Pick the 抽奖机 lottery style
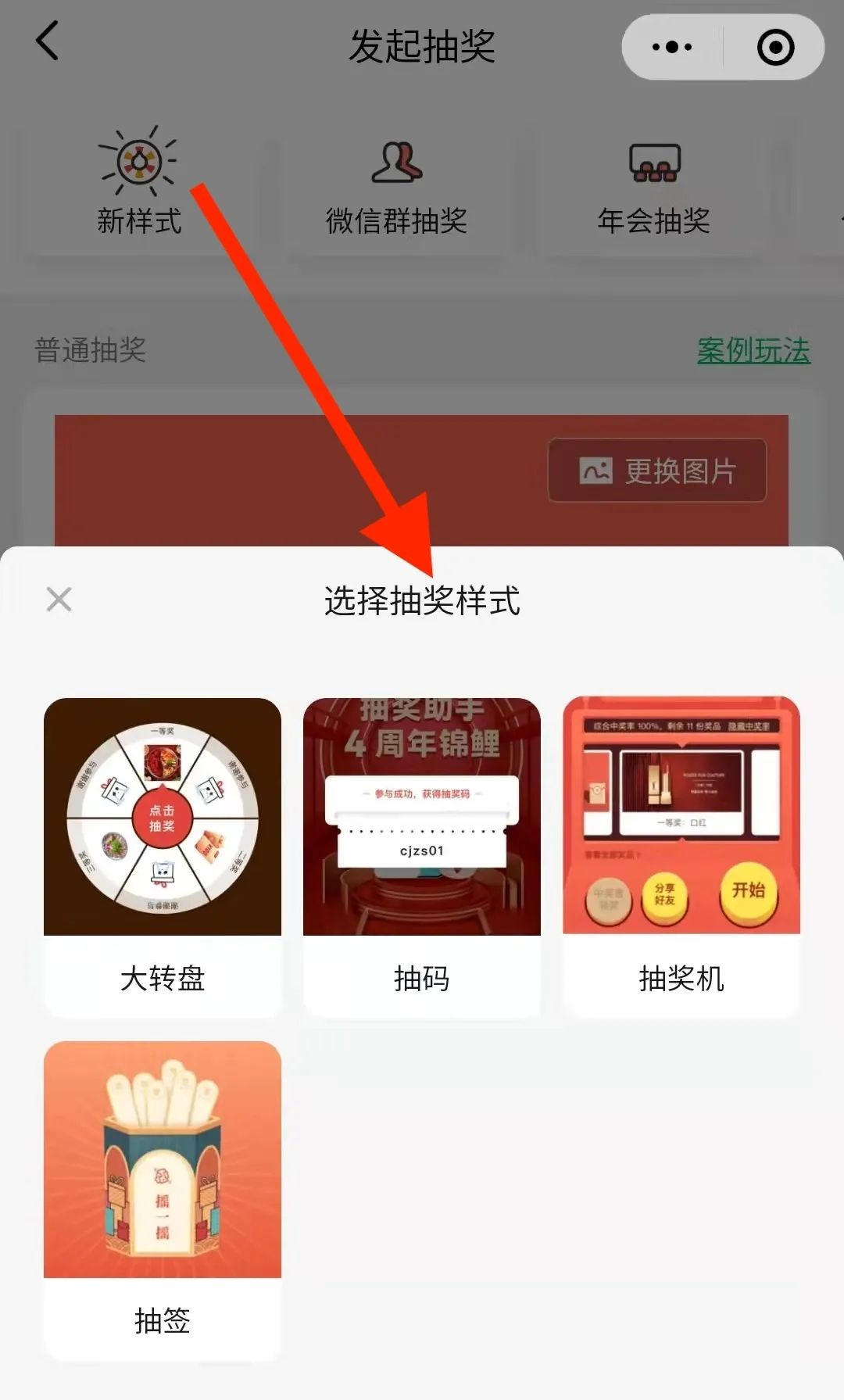Screen dimensions: 844x1400 click(681, 856)
